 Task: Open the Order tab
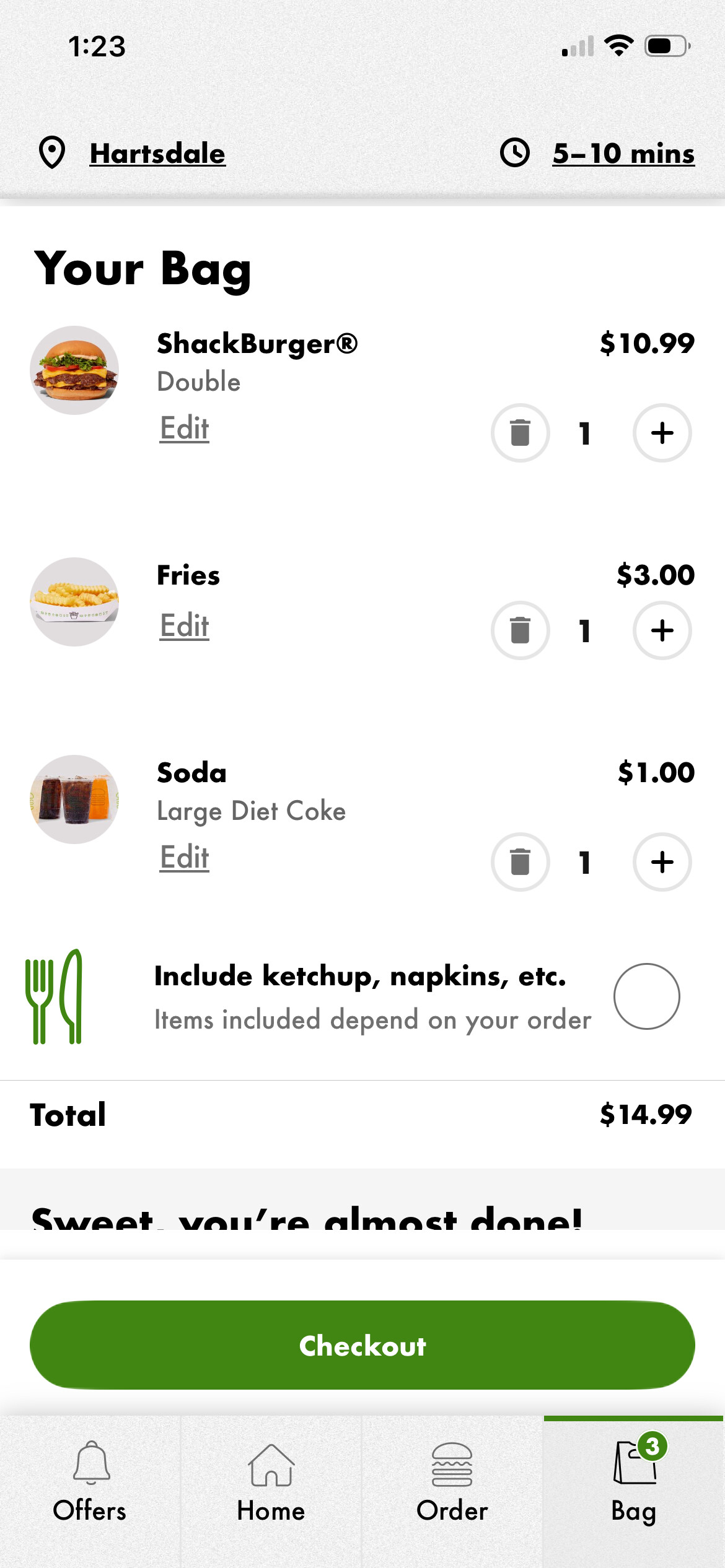(x=452, y=1483)
